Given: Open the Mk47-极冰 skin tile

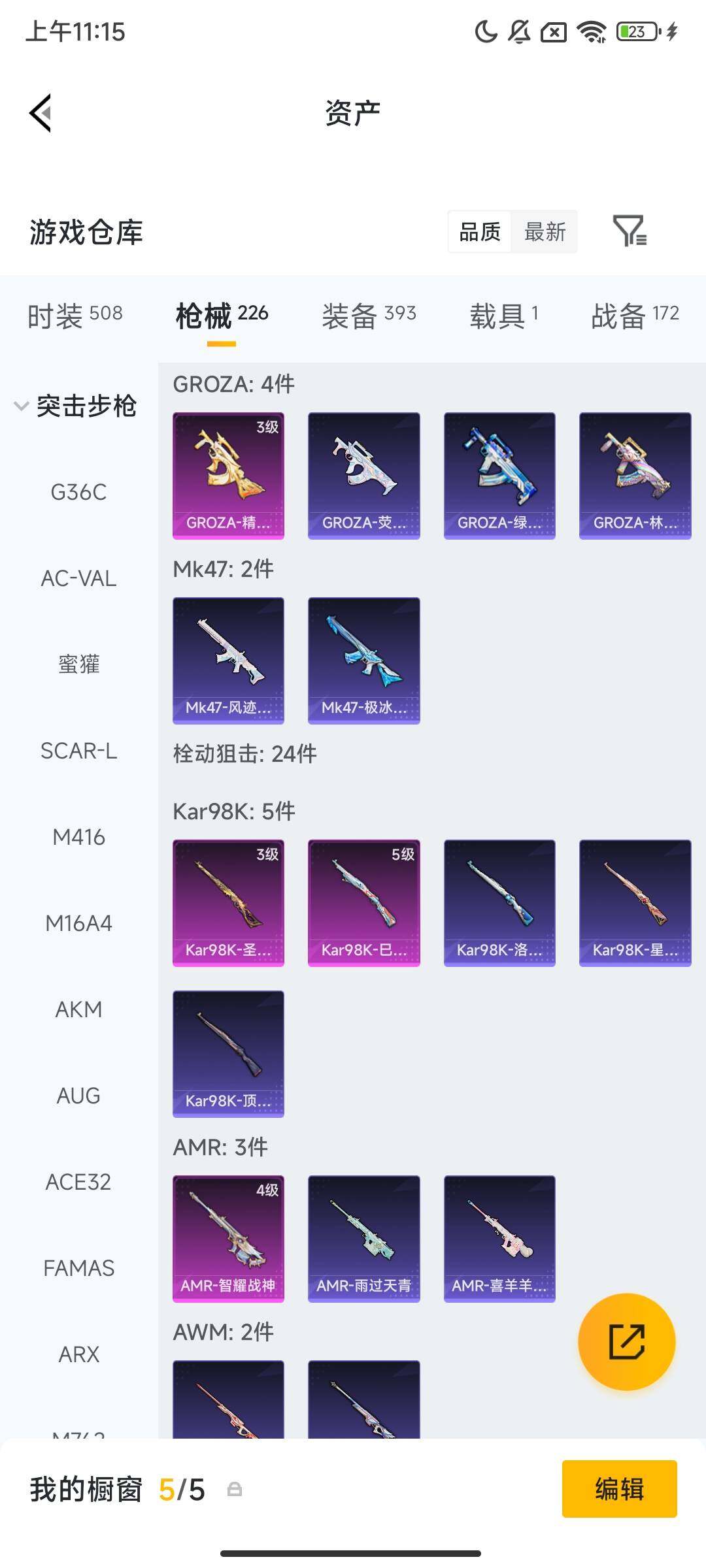Looking at the screenshot, I should click(363, 660).
